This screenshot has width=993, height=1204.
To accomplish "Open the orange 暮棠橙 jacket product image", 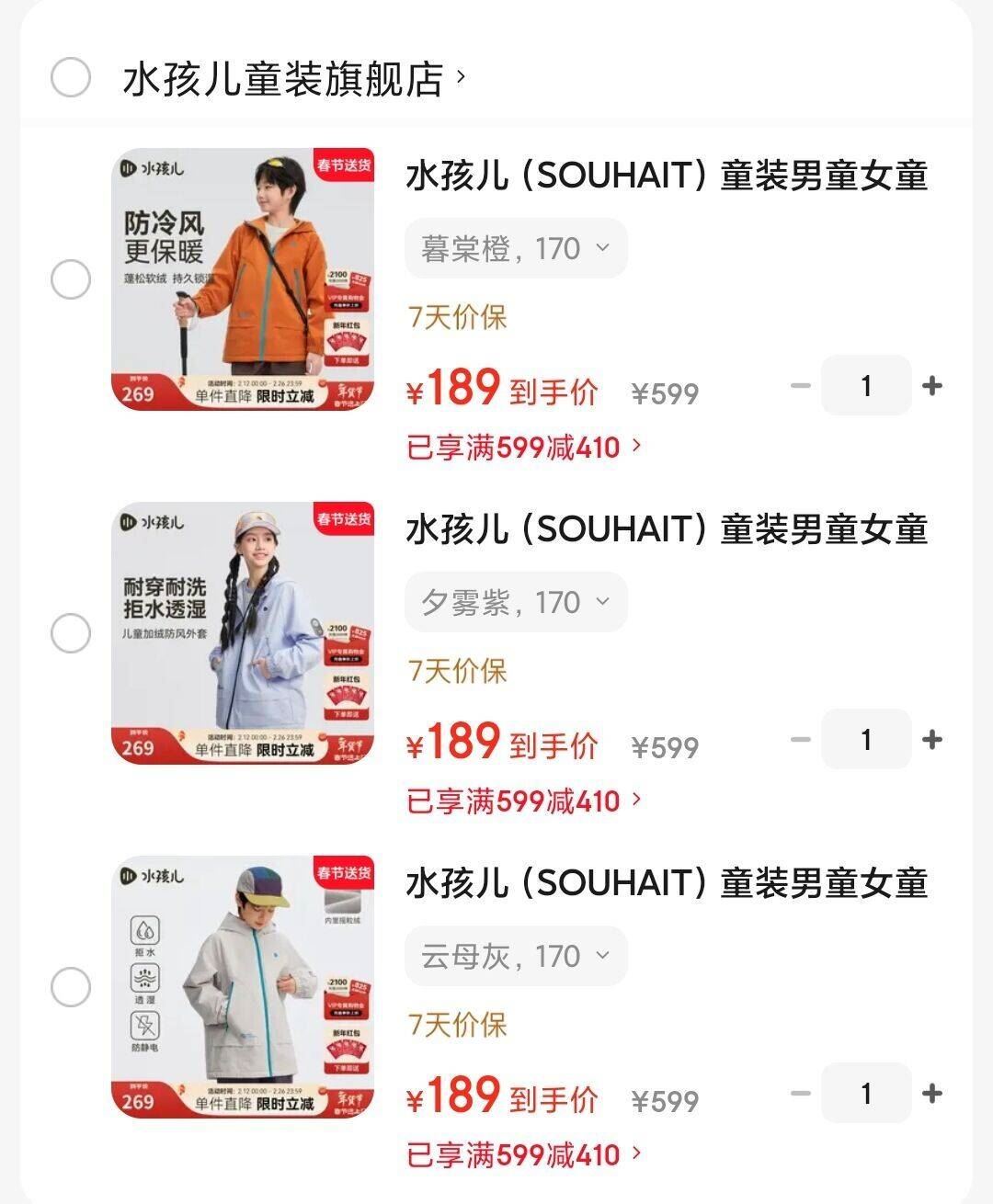I will (243, 279).
